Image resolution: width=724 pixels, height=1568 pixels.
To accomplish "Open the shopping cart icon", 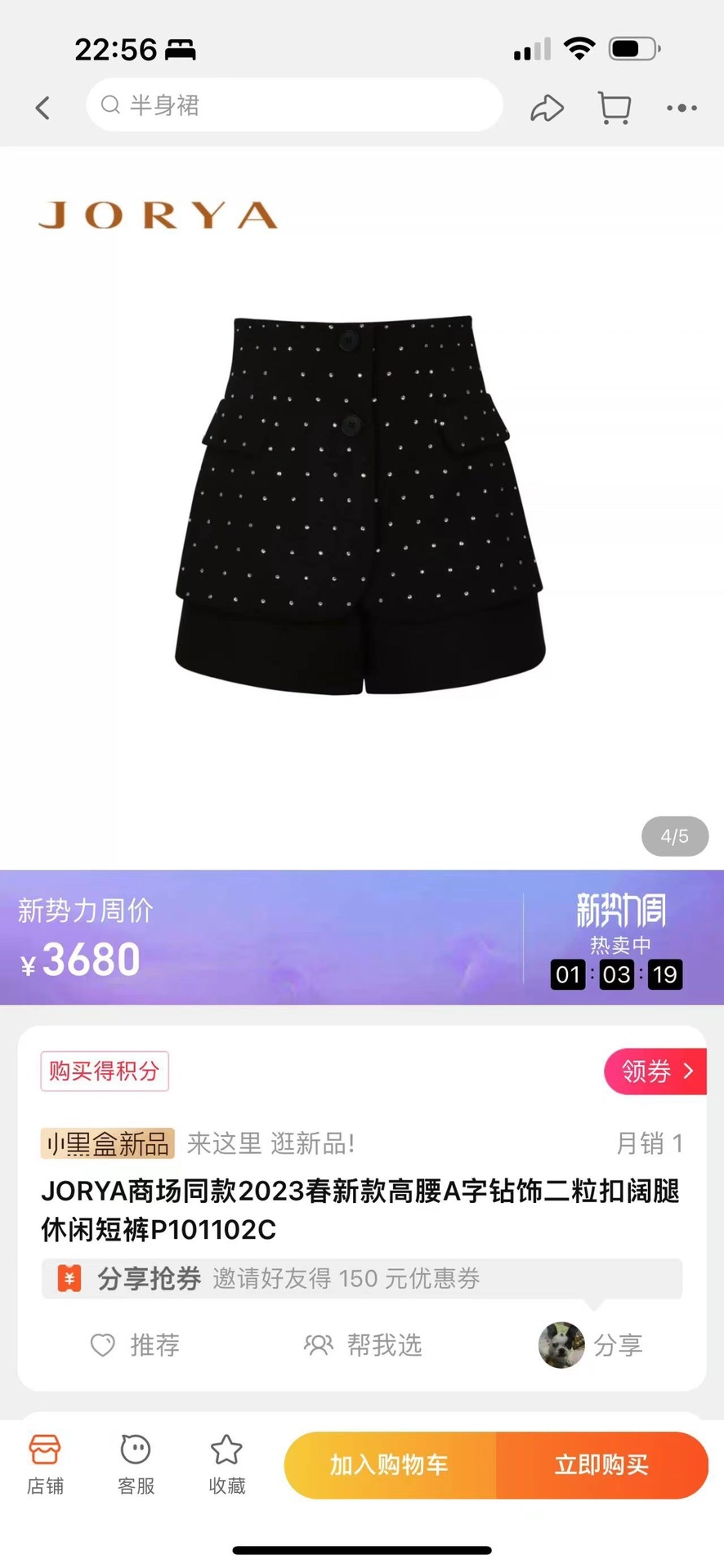I will [615, 108].
